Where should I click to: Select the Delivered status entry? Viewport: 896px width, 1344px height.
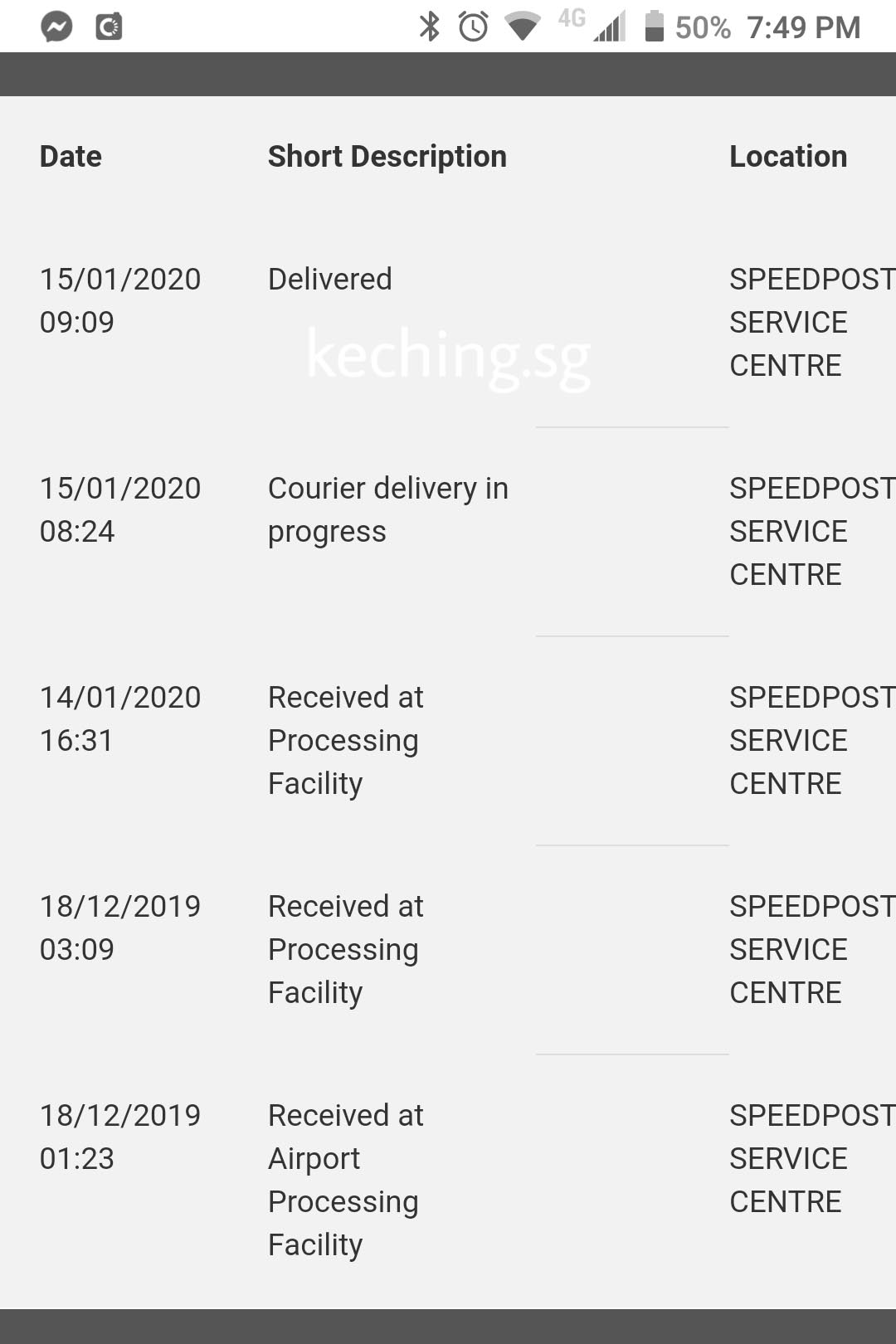coord(329,280)
